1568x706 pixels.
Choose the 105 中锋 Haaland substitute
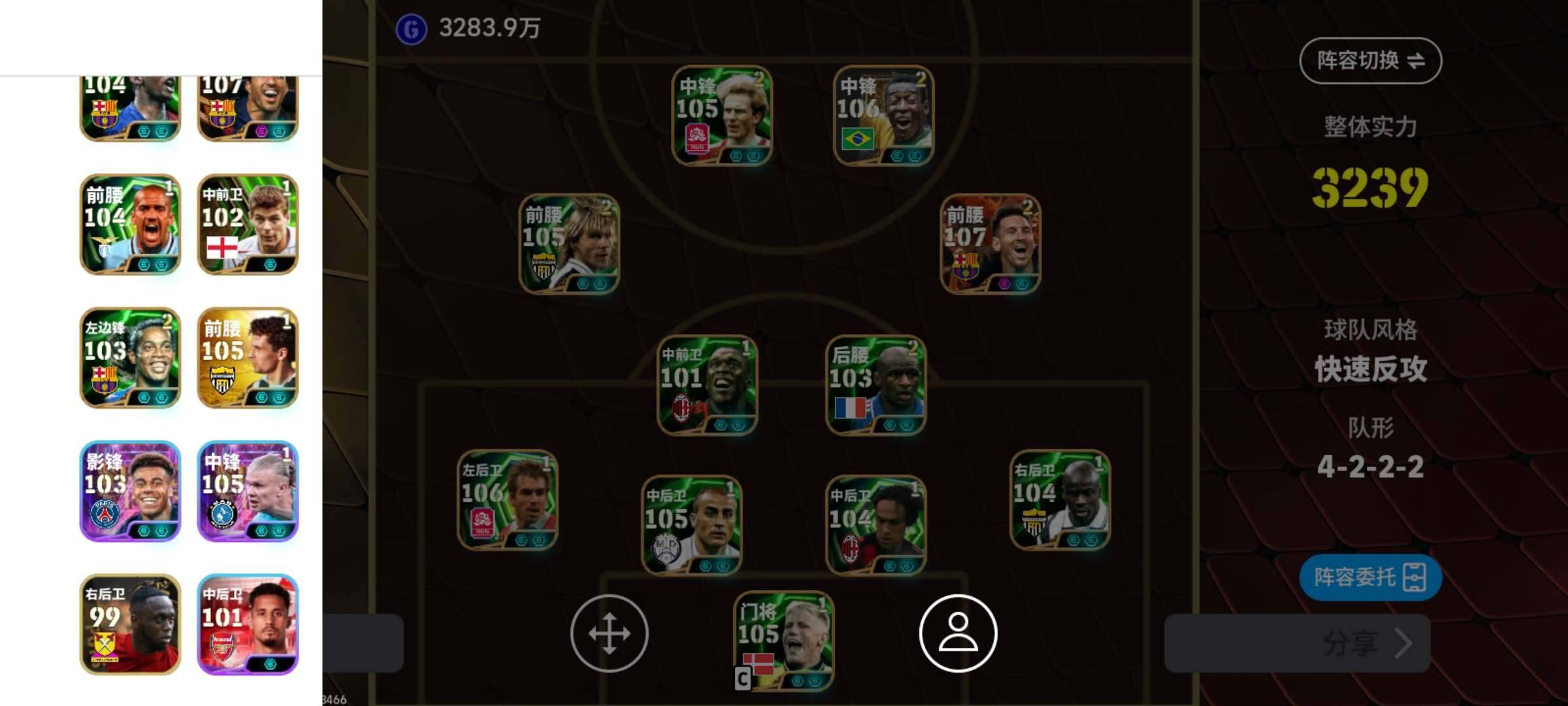click(248, 491)
